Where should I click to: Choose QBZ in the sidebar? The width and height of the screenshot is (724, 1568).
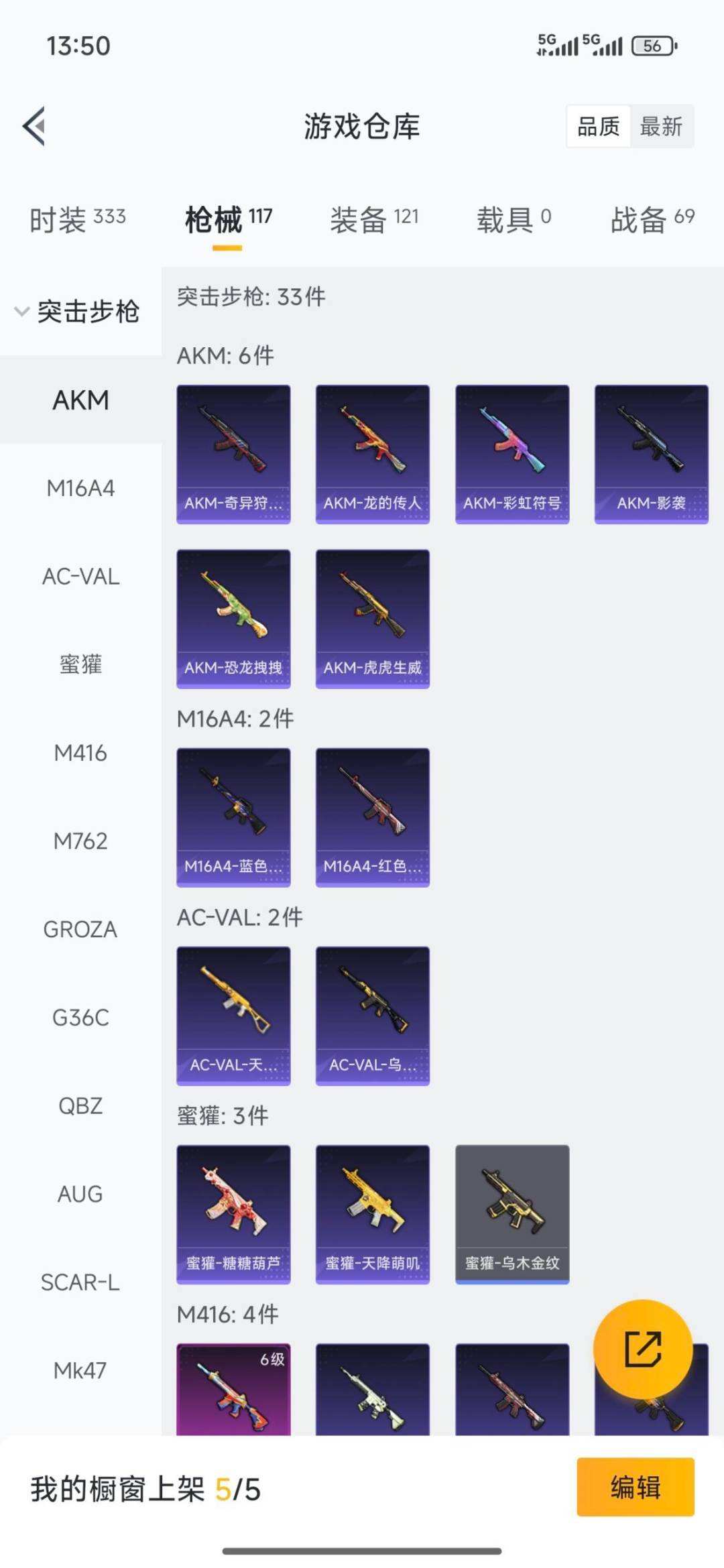click(x=80, y=1105)
